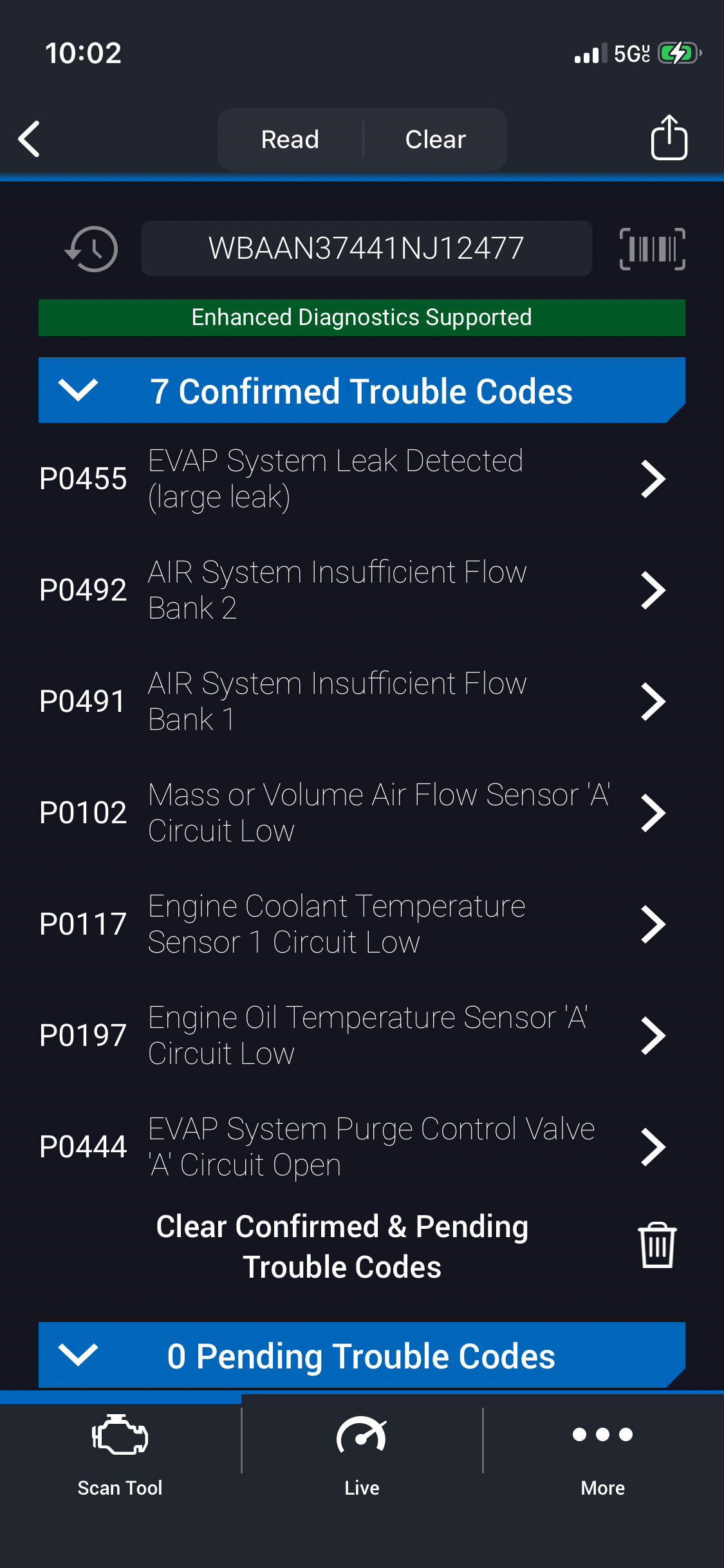Share the diagnostic report
The image size is (724, 1568).
coord(669,138)
